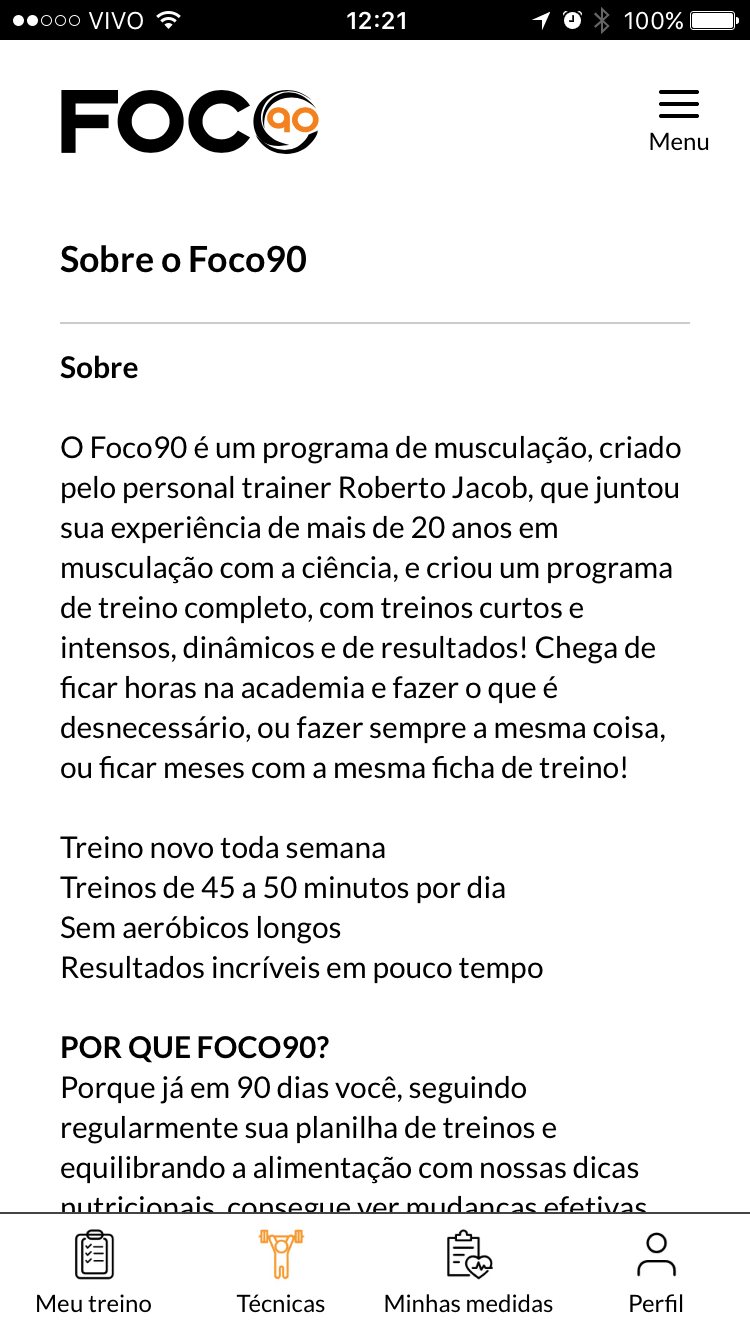Open the hamburger Menu button

click(679, 121)
